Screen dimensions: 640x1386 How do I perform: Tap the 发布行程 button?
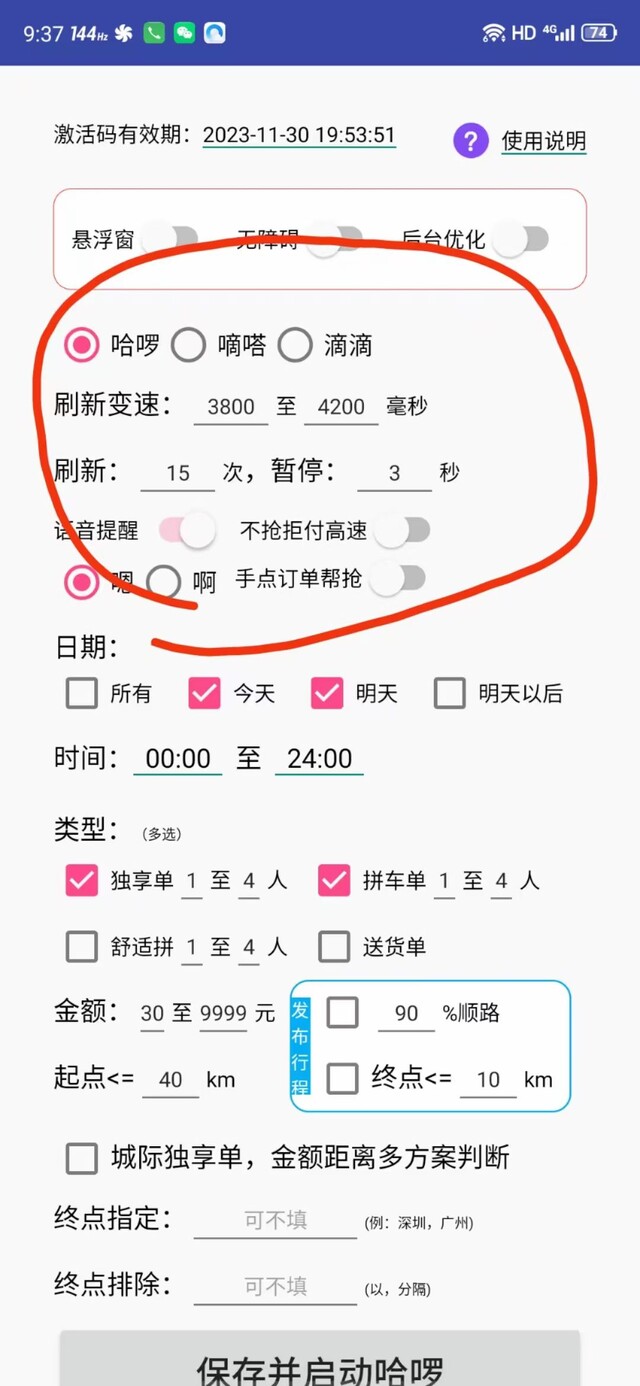click(x=300, y=1046)
